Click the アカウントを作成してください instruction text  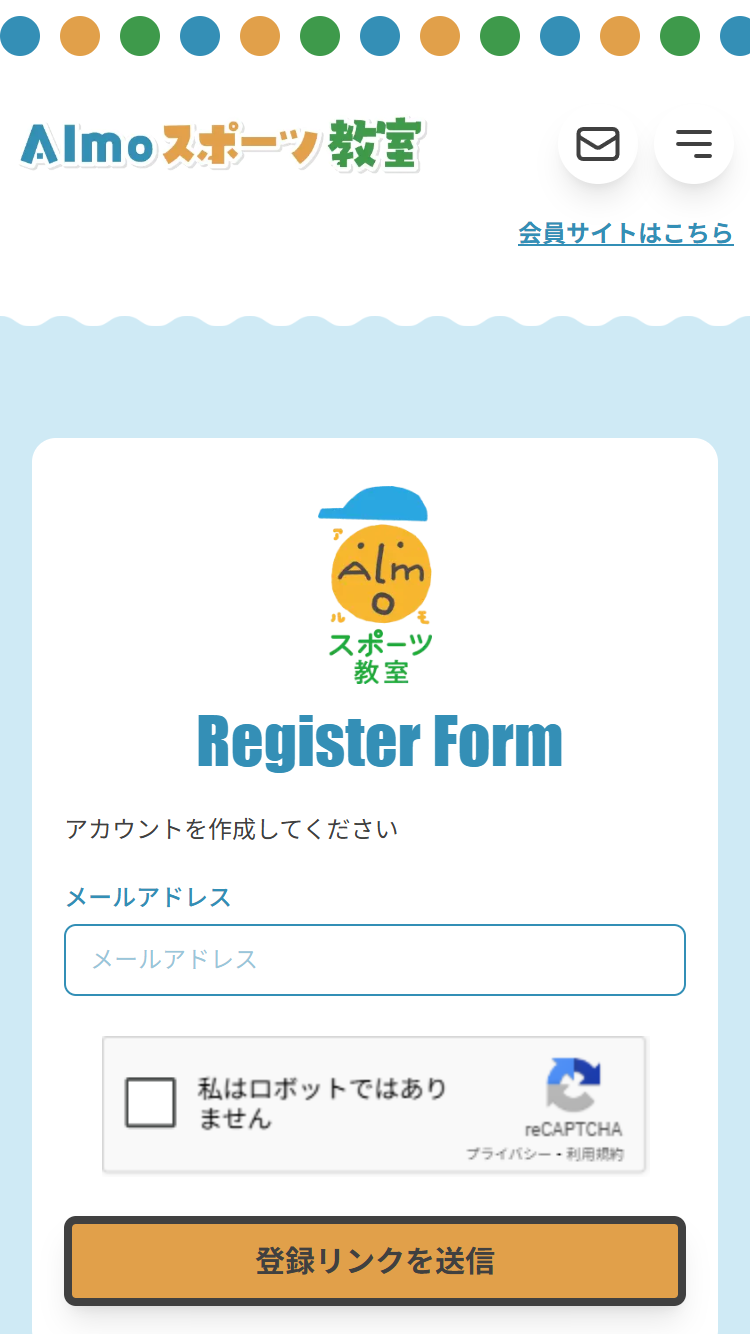click(x=231, y=828)
